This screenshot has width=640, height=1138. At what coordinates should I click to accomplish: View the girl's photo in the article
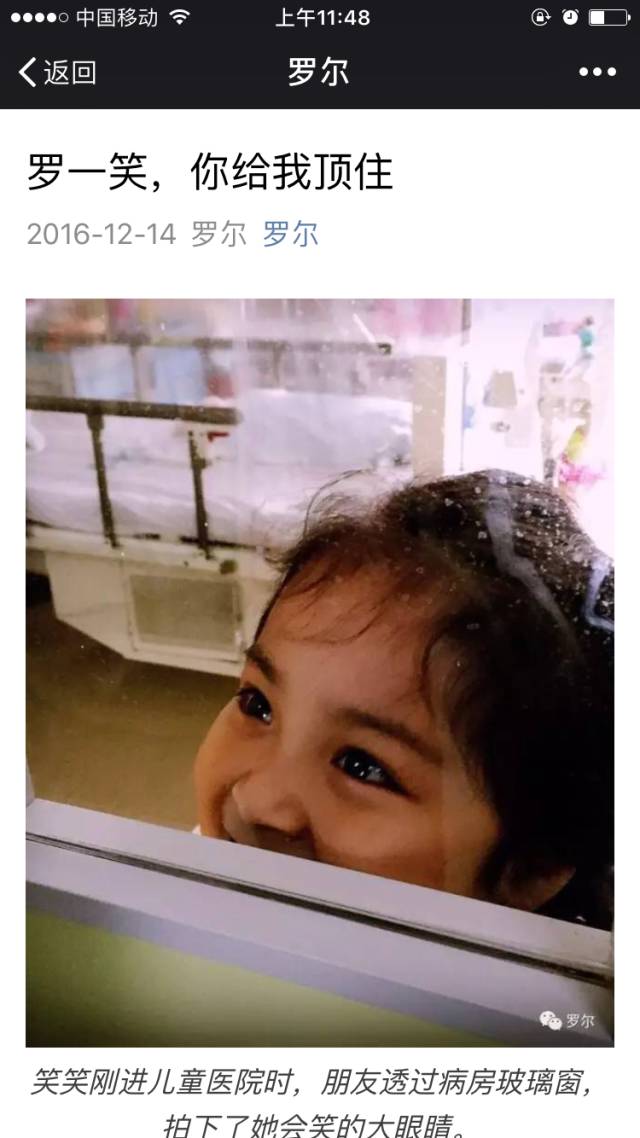pos(320,672)
